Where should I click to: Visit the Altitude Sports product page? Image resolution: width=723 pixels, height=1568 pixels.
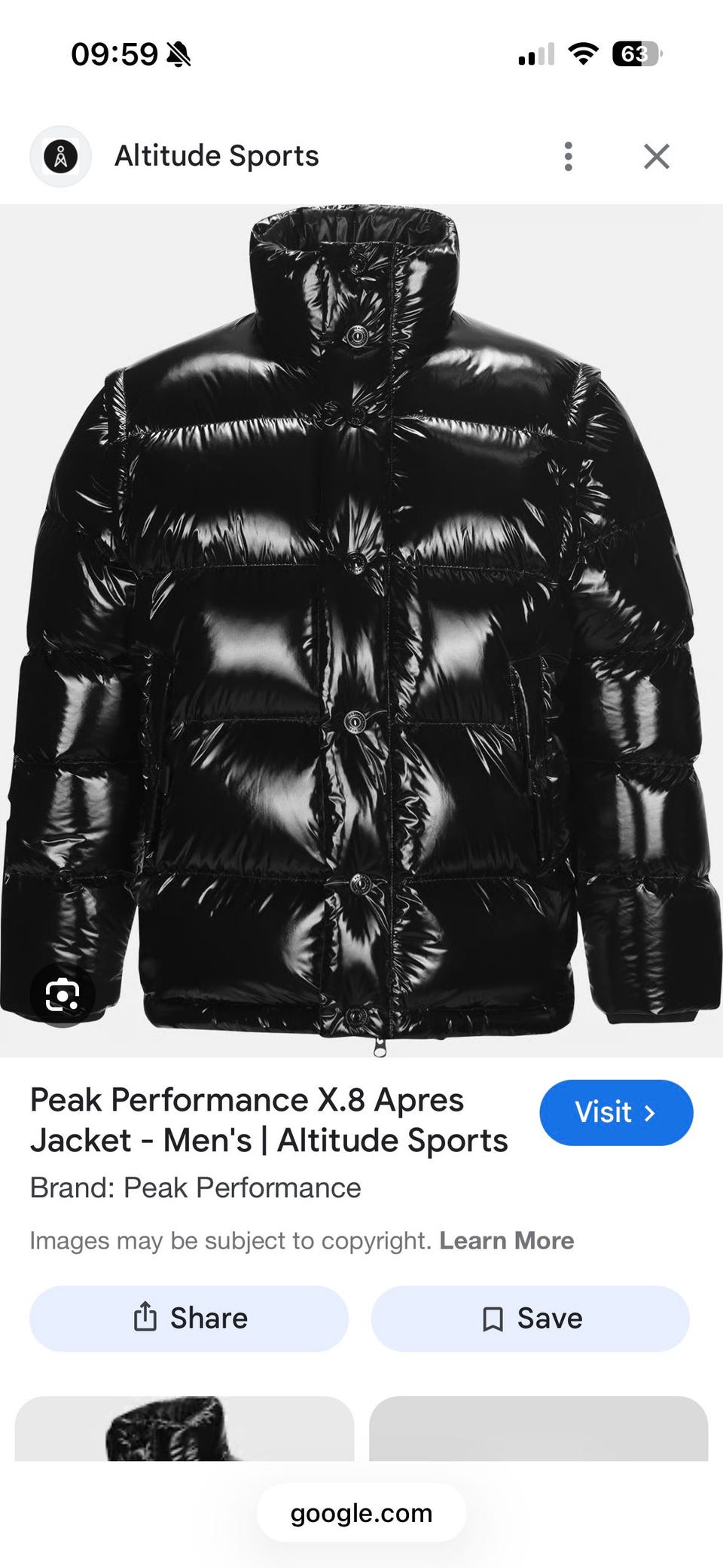[x=615, y=1112]
